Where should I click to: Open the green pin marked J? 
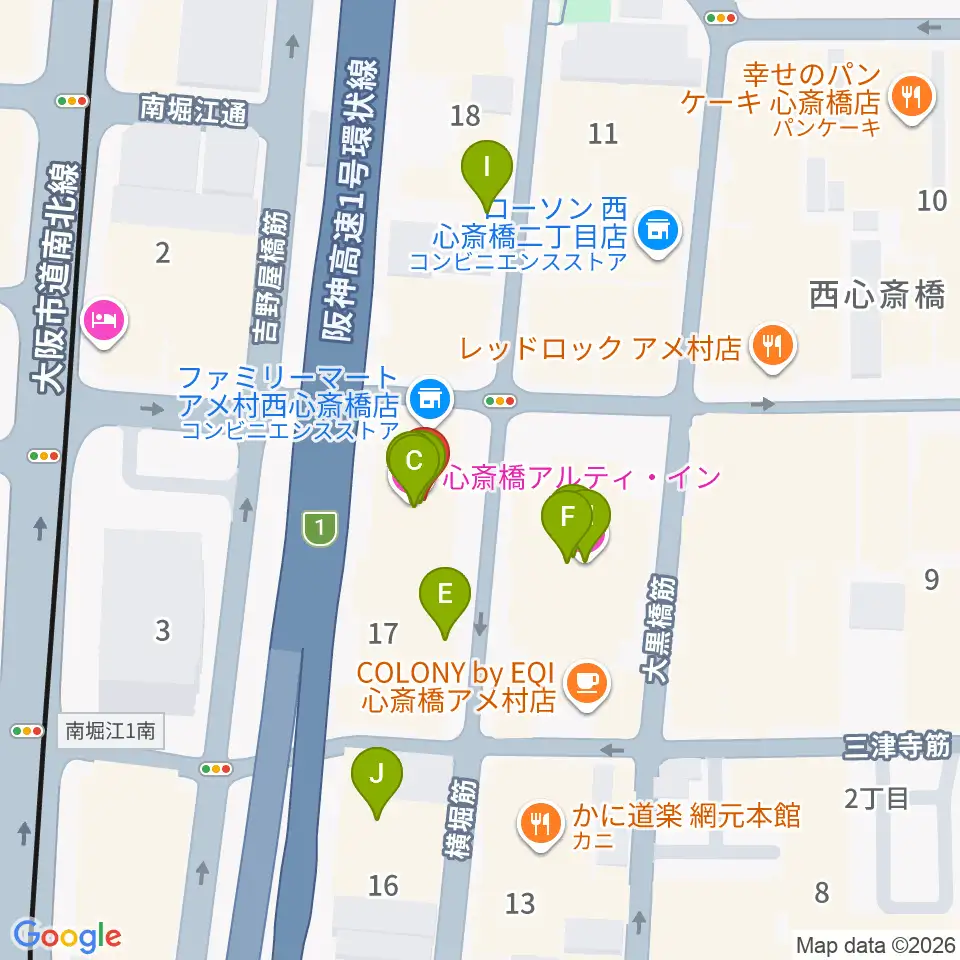pyautogui.click(x=377, y=781)
